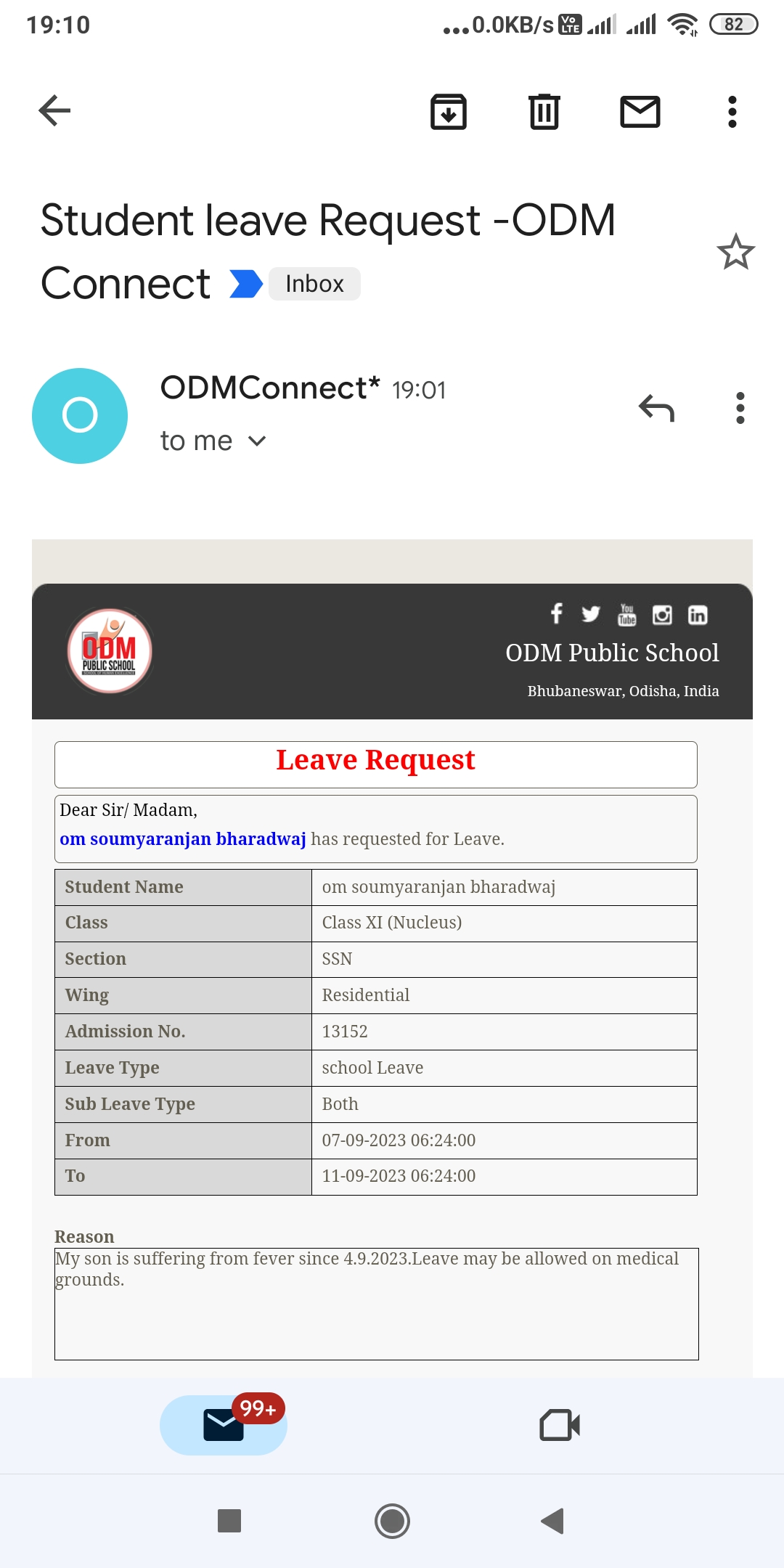This screenshot has width=784, height=1568.
Task: Open the school's LinkedIn link
Action: tap(697, 615)
